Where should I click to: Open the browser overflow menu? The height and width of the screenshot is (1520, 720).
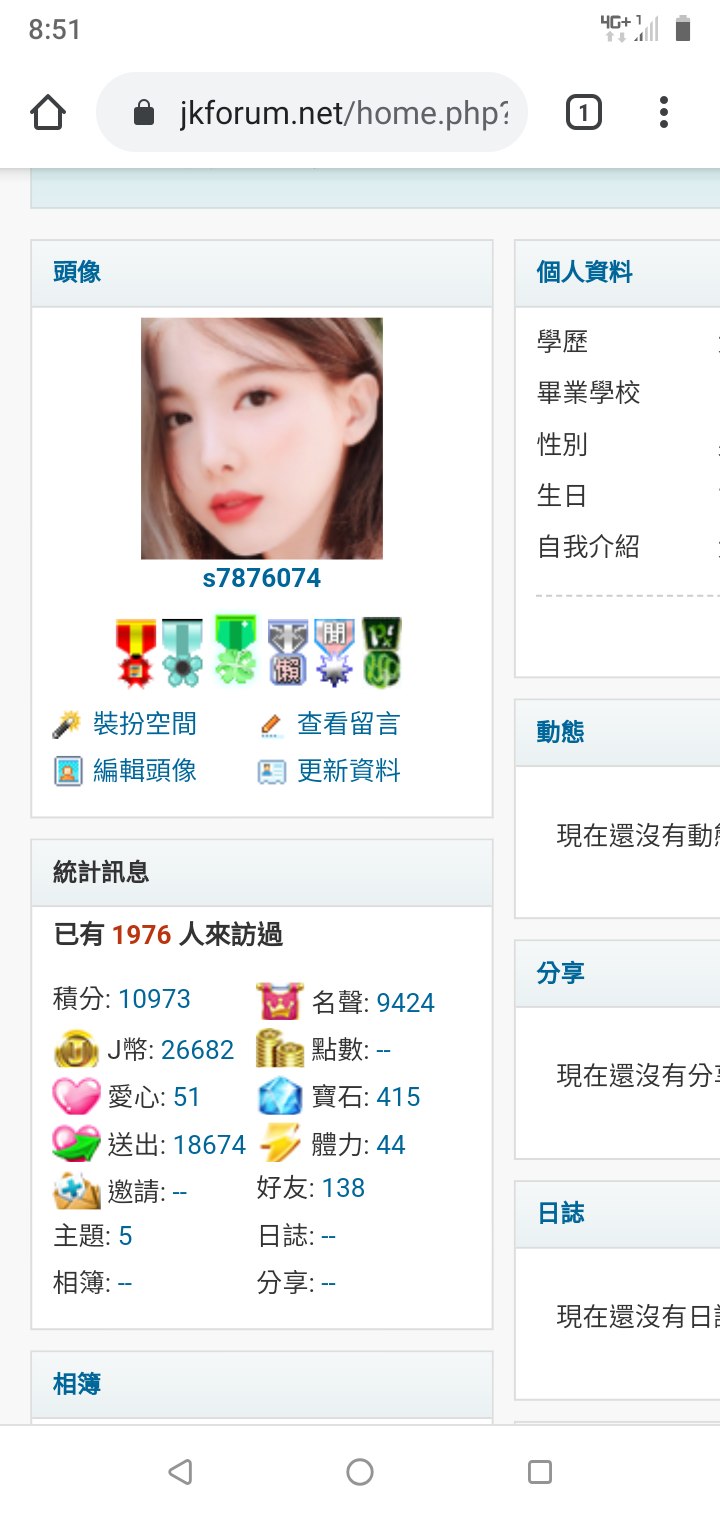663,113
